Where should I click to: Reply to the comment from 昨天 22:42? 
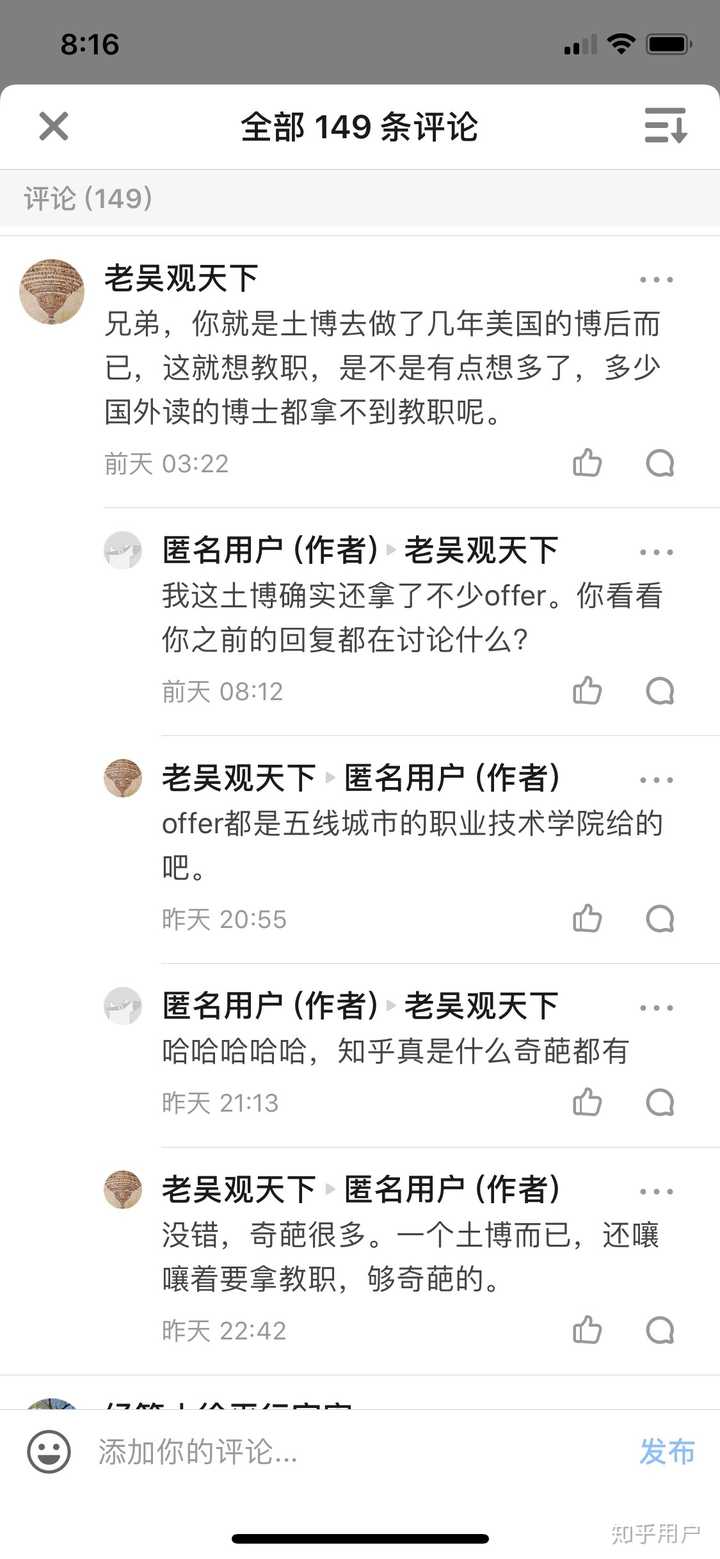(660, 1331)
